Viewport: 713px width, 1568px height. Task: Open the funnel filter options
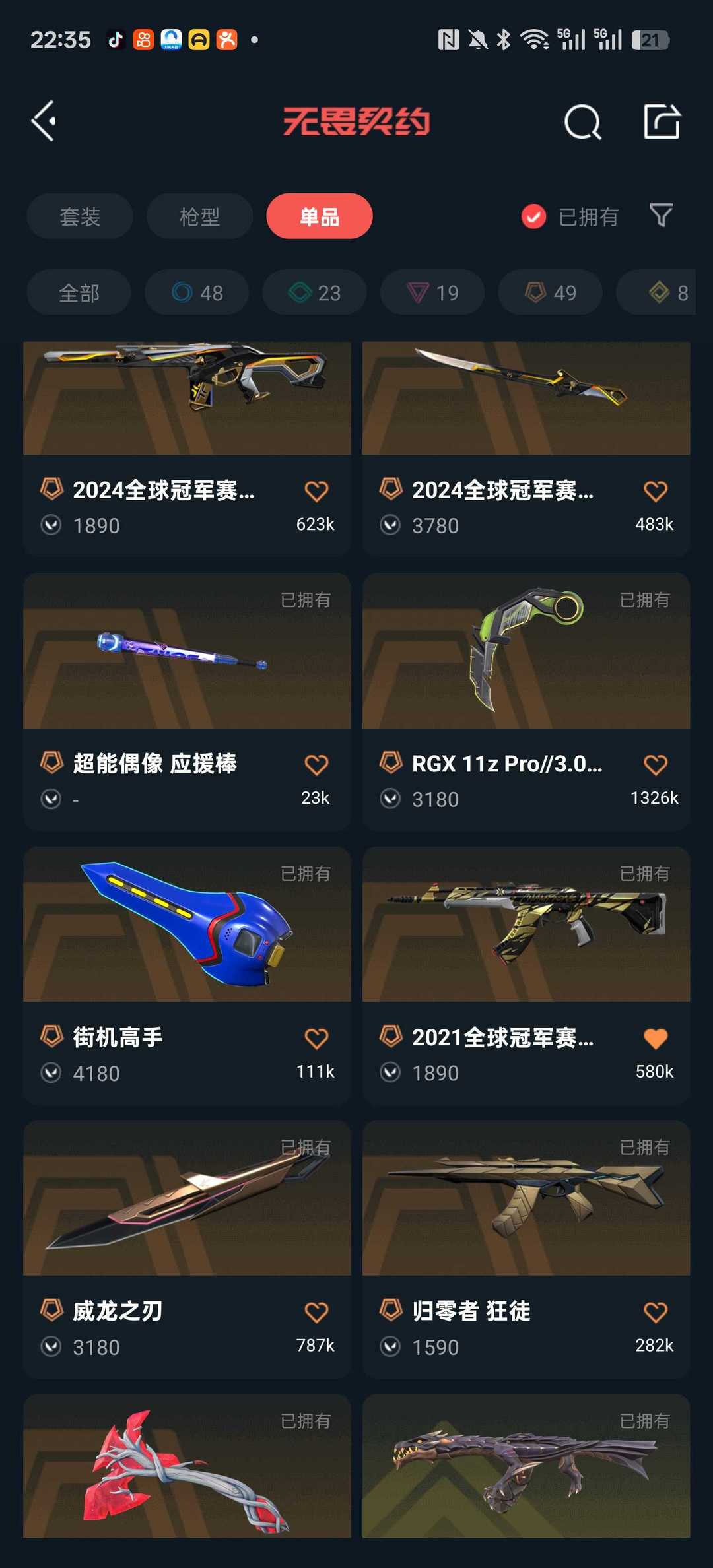[661, 216]
